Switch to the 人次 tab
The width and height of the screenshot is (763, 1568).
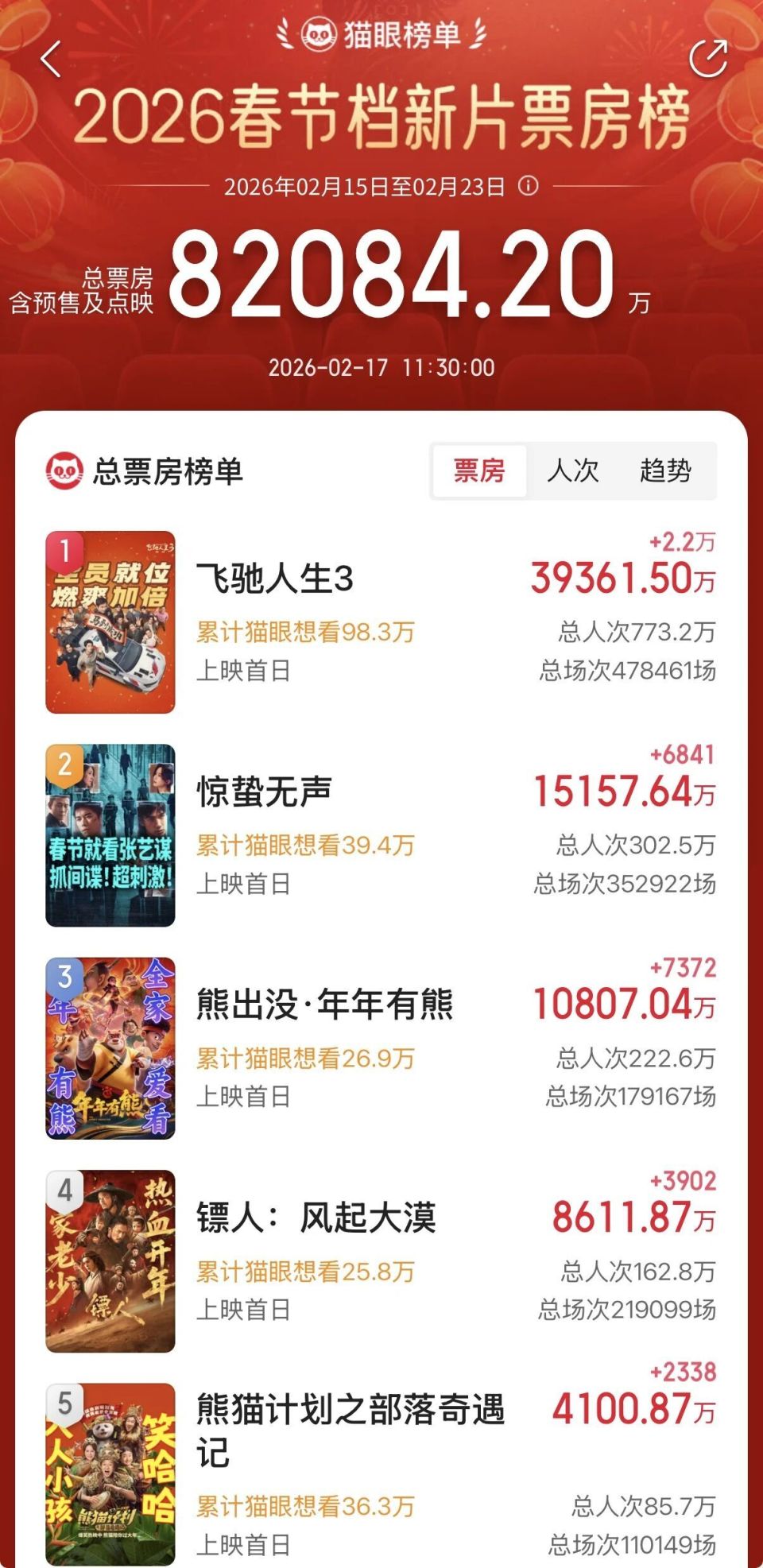pyautogui.click(x=576, y=469)
